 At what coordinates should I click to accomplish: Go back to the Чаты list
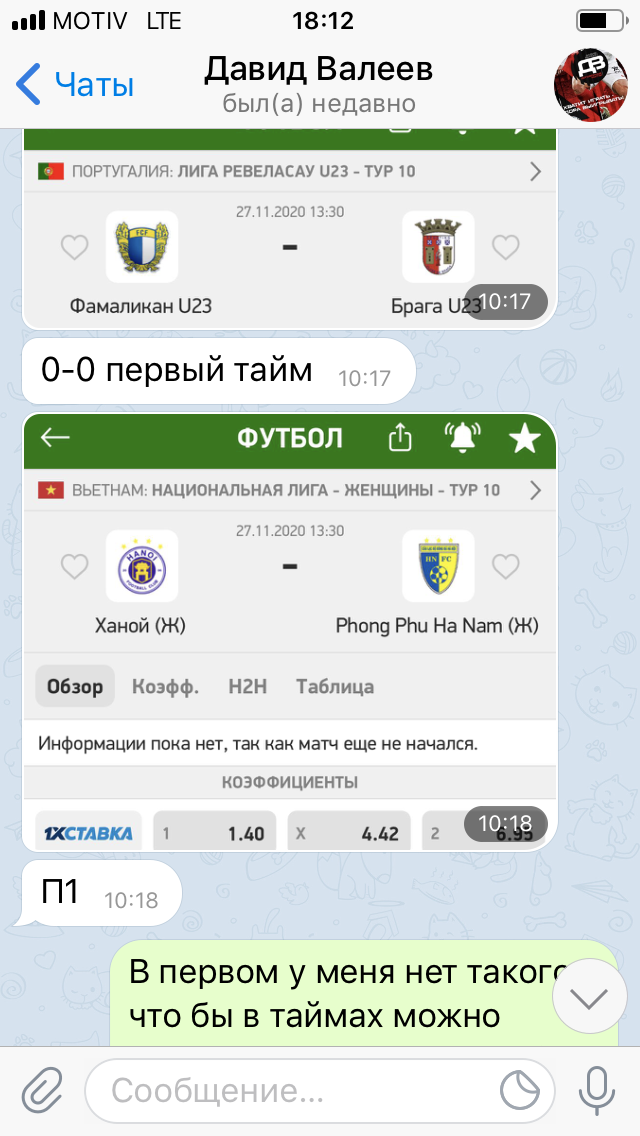pyautogui.click(x=75, y=85)
